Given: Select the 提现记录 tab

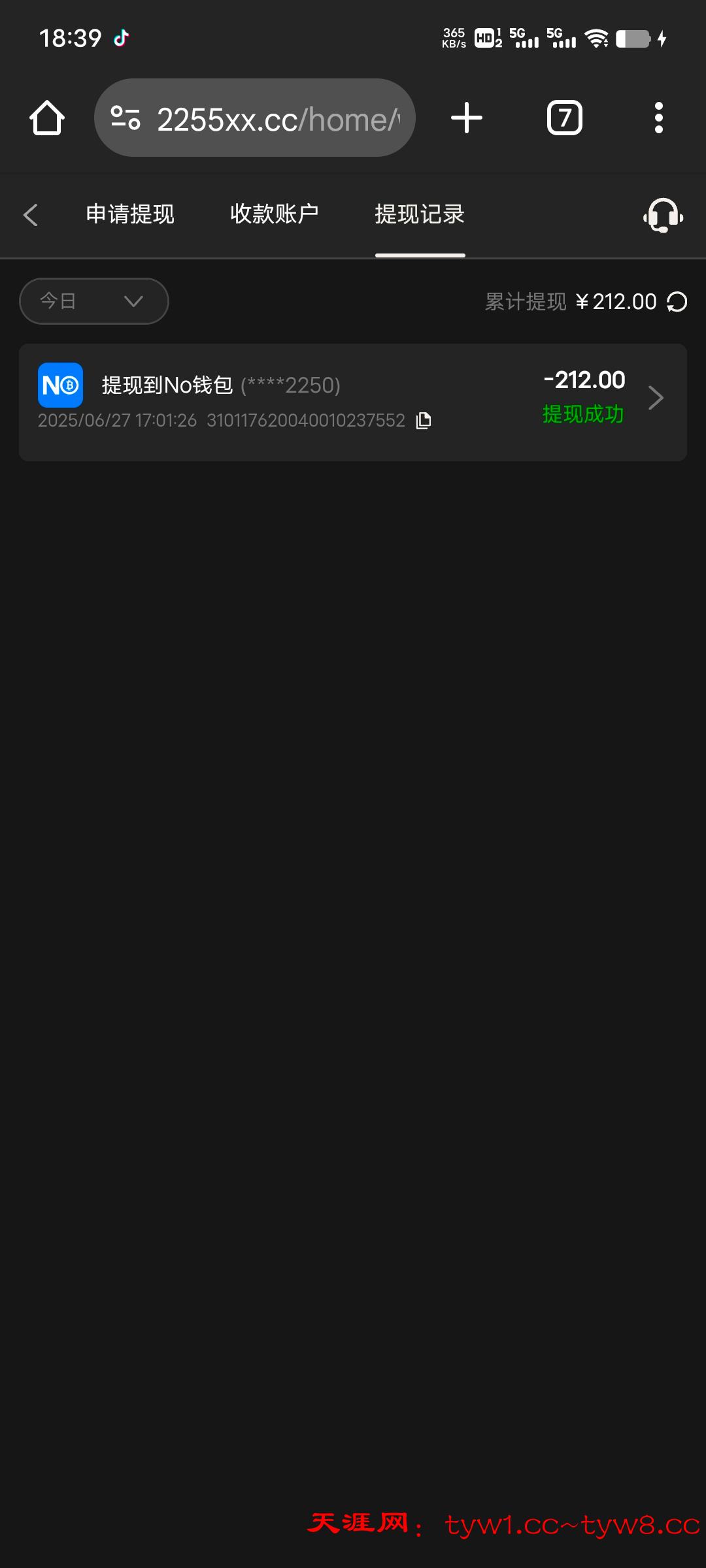Looking at the screenshot, I should tap(420, 214).
